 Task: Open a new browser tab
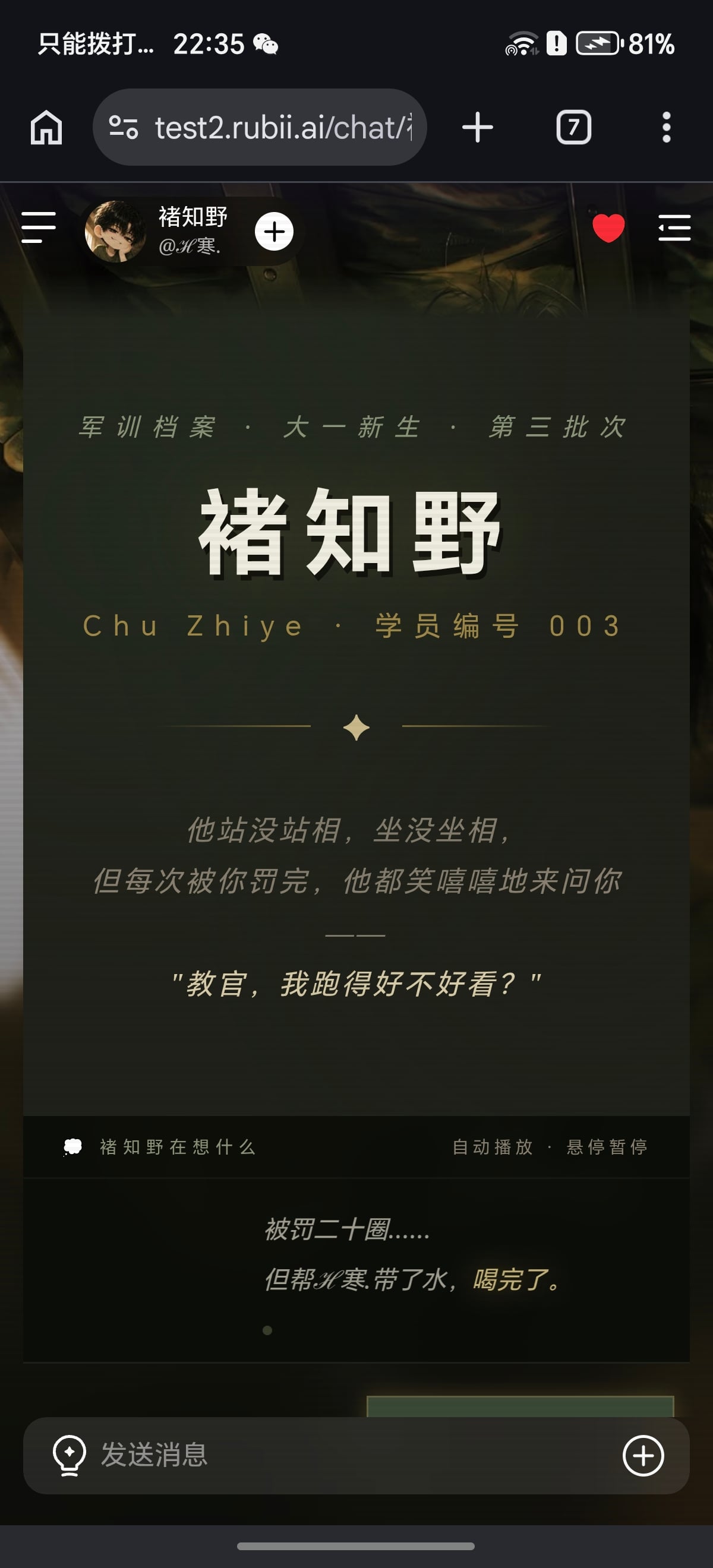[477, 127]
